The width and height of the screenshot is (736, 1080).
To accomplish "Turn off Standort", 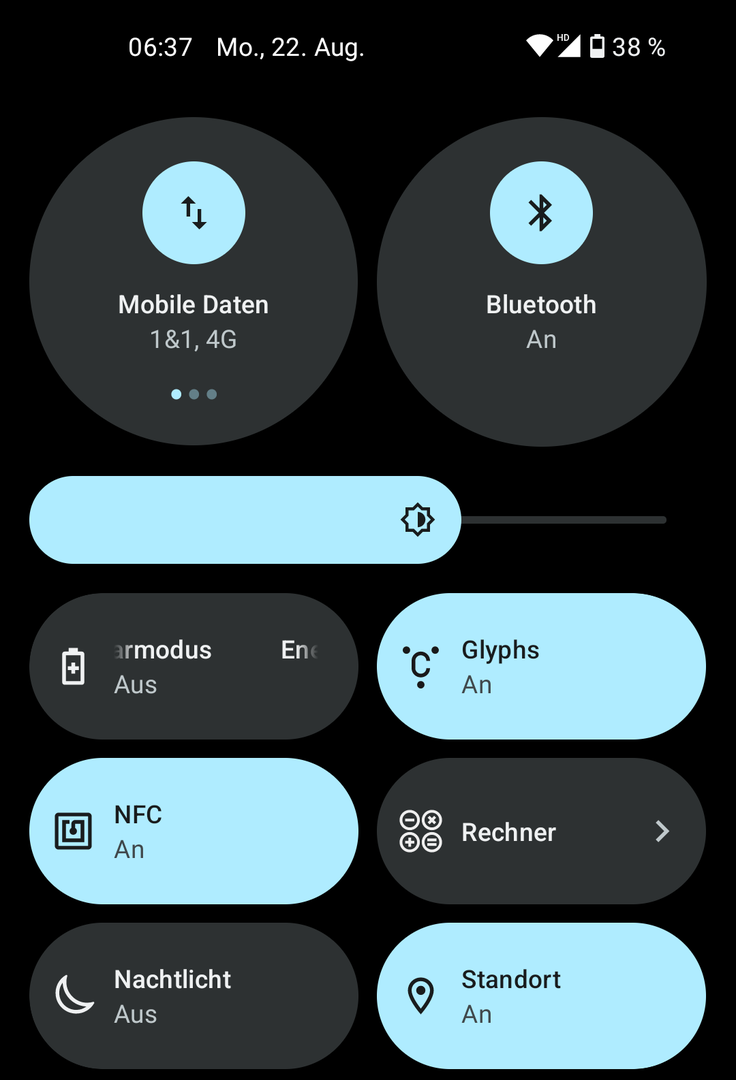I will coord(541,996).
